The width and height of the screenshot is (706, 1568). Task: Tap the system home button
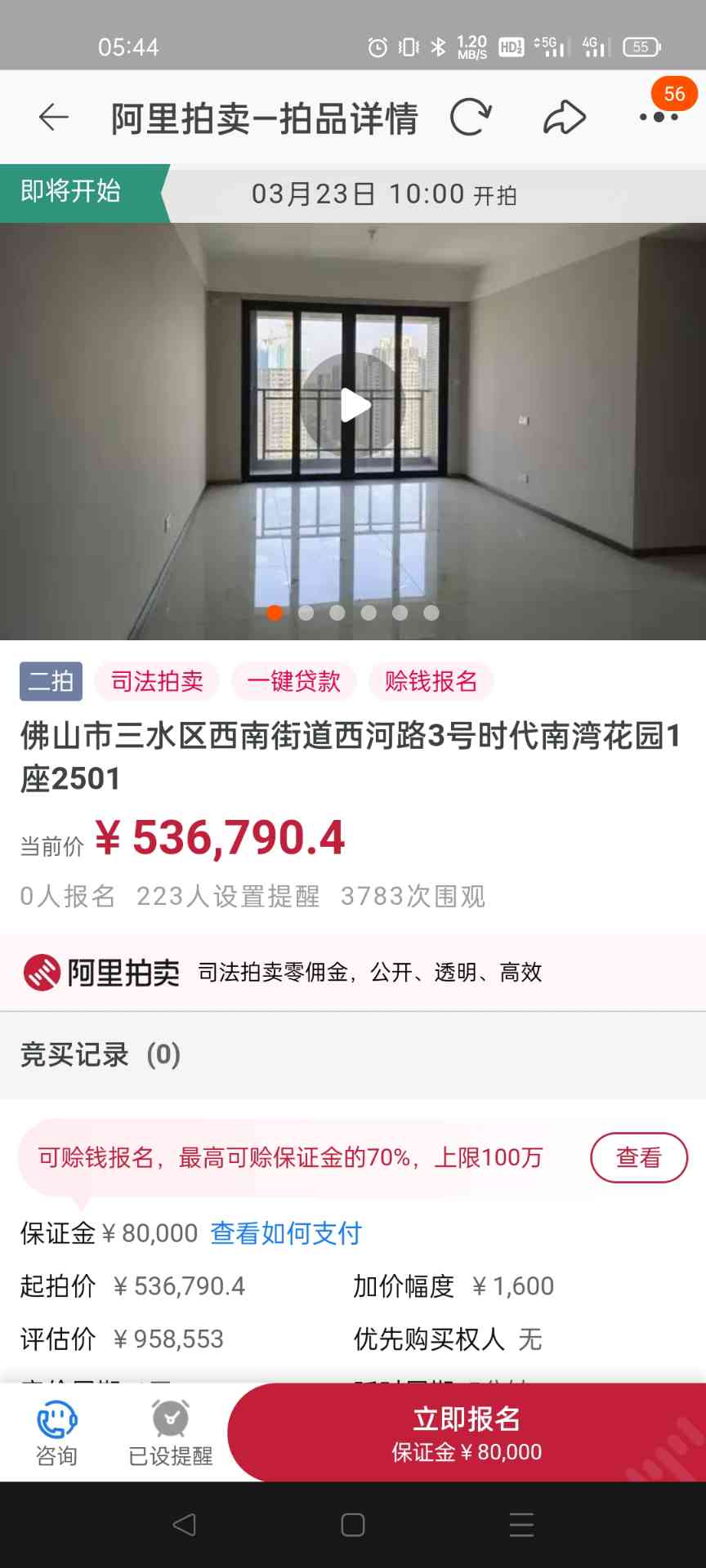tap(353, 1525)
